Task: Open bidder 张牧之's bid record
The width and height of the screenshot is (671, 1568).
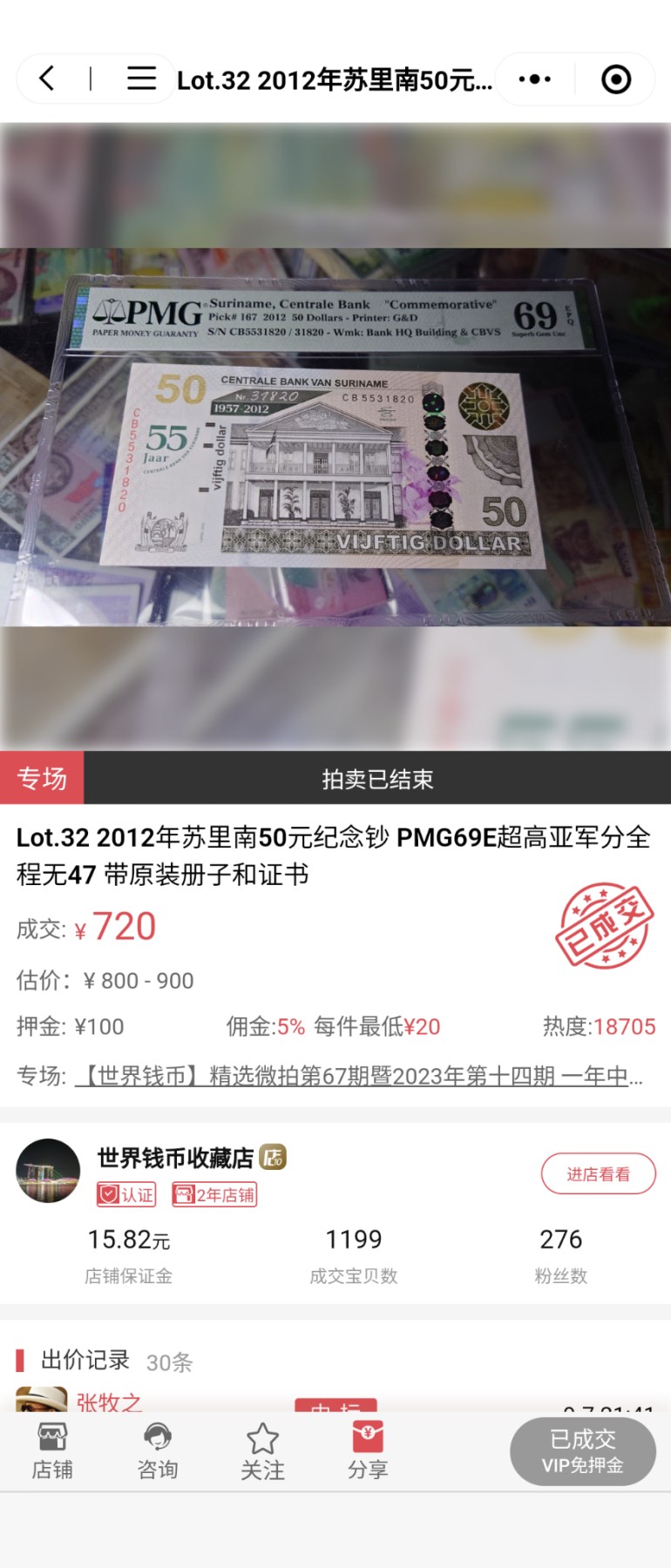Action: click(x=109, y=1402)
